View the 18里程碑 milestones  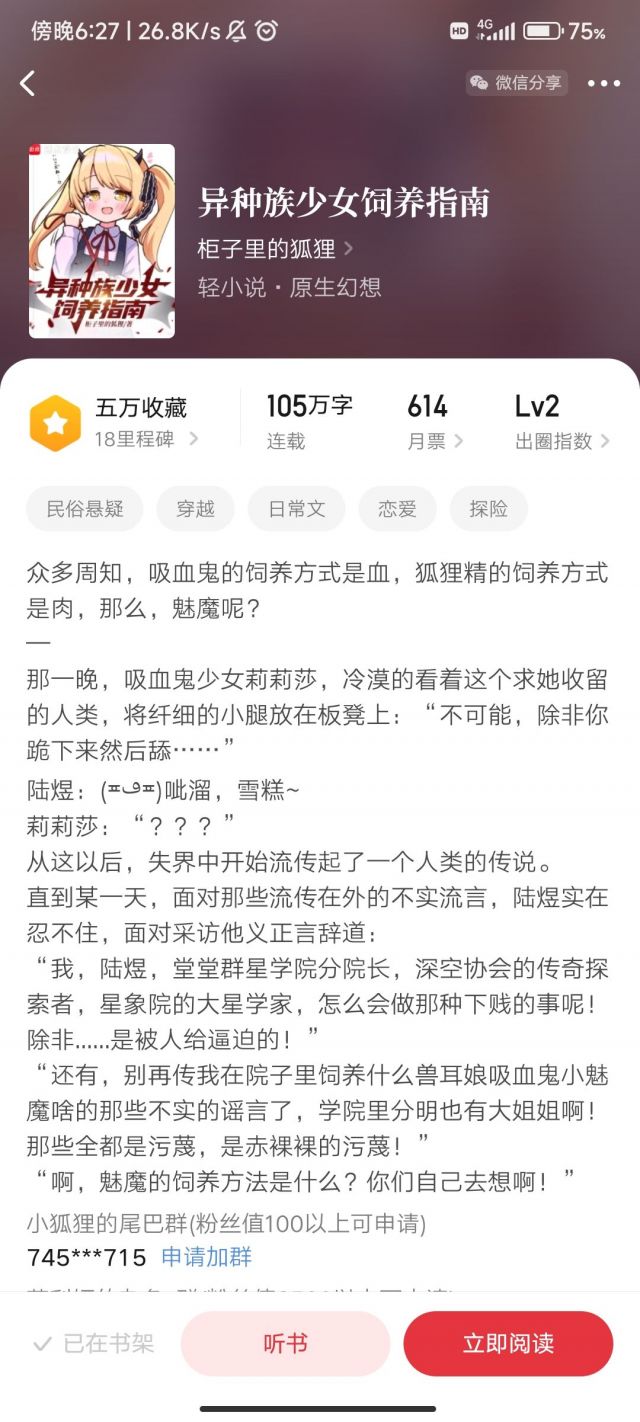click(x=145, y=439)
